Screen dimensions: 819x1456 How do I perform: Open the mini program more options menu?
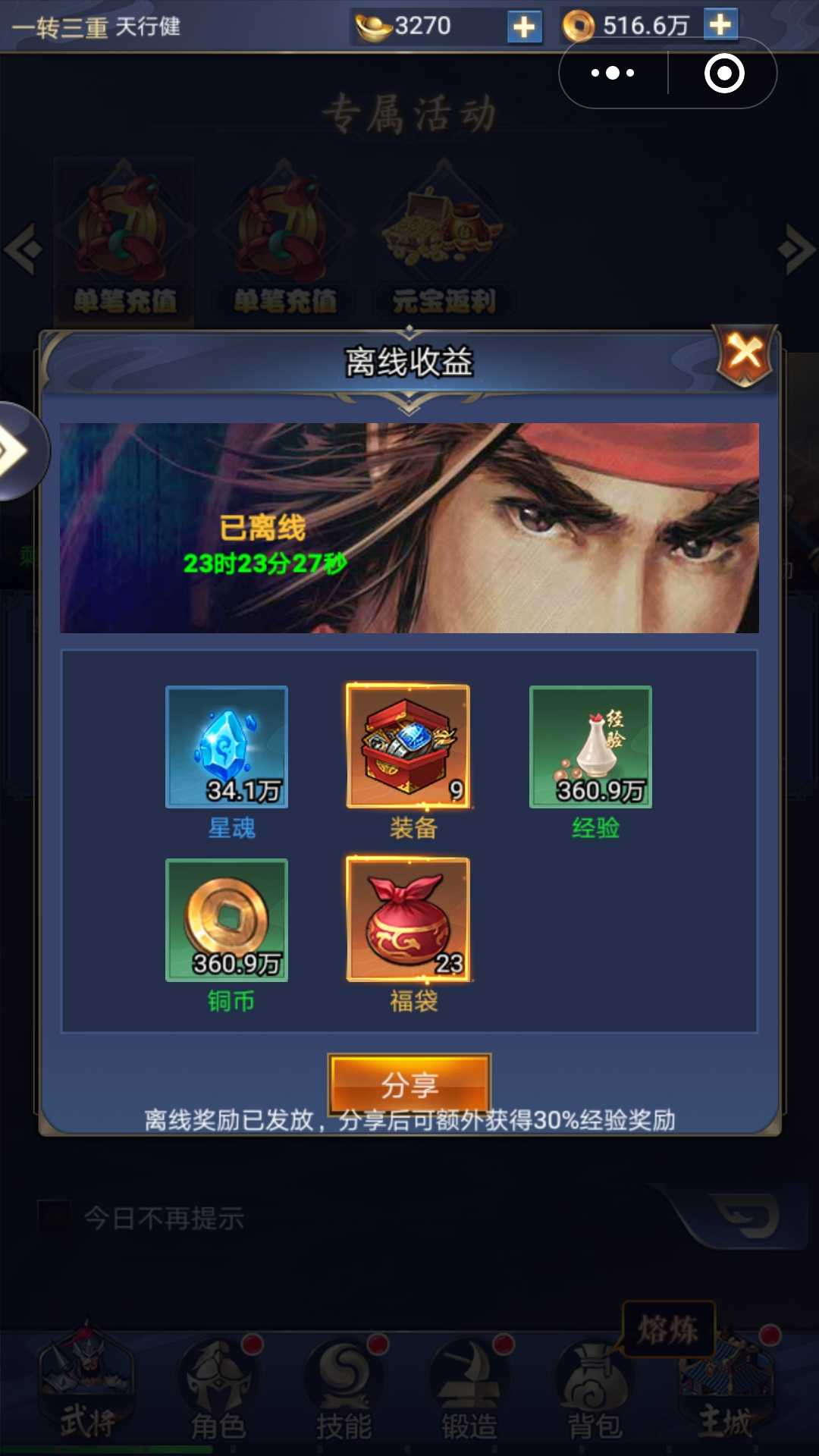click(x=613, y=74)
